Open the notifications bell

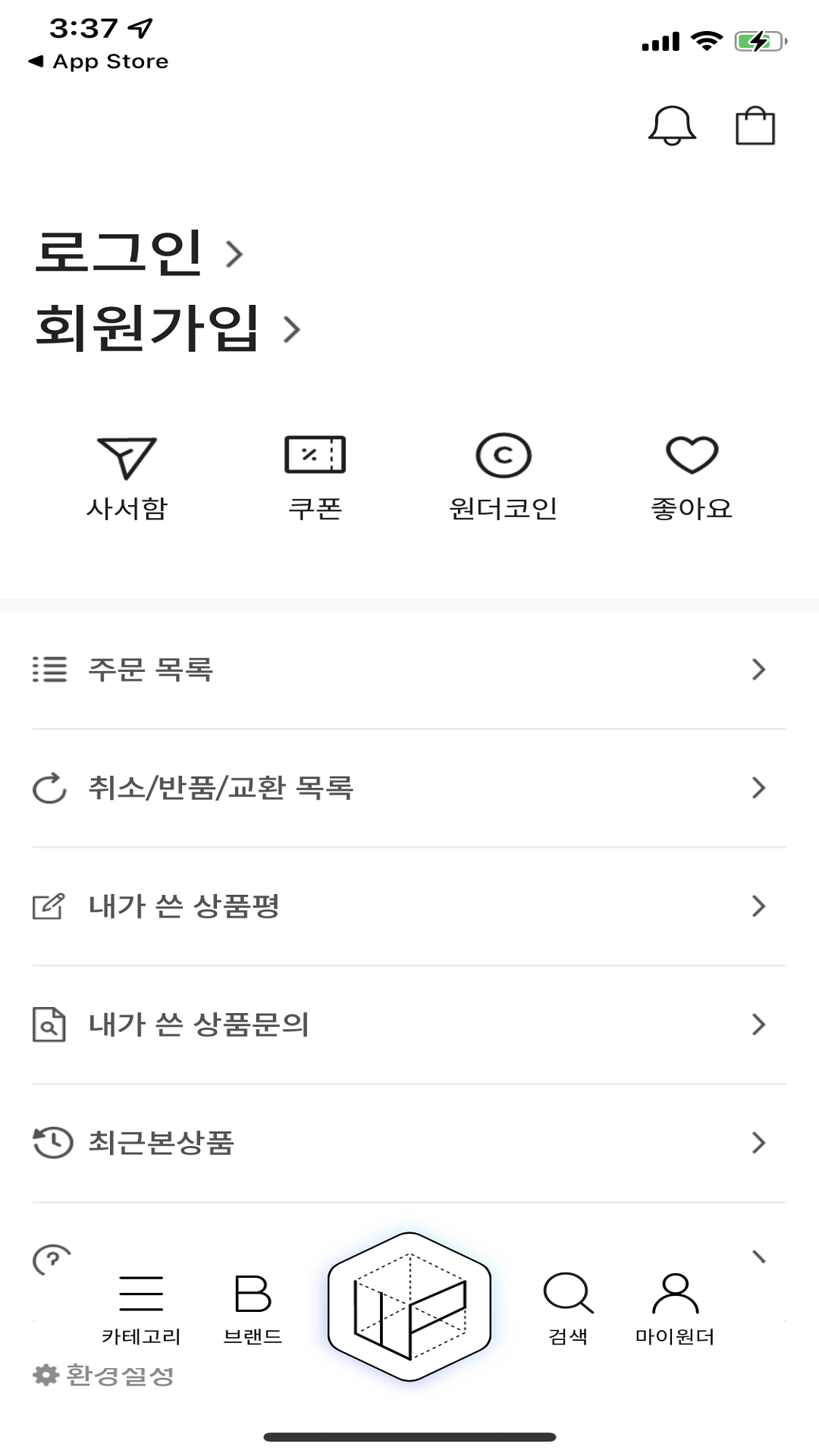pyautogui.click(x=672, y=126)
